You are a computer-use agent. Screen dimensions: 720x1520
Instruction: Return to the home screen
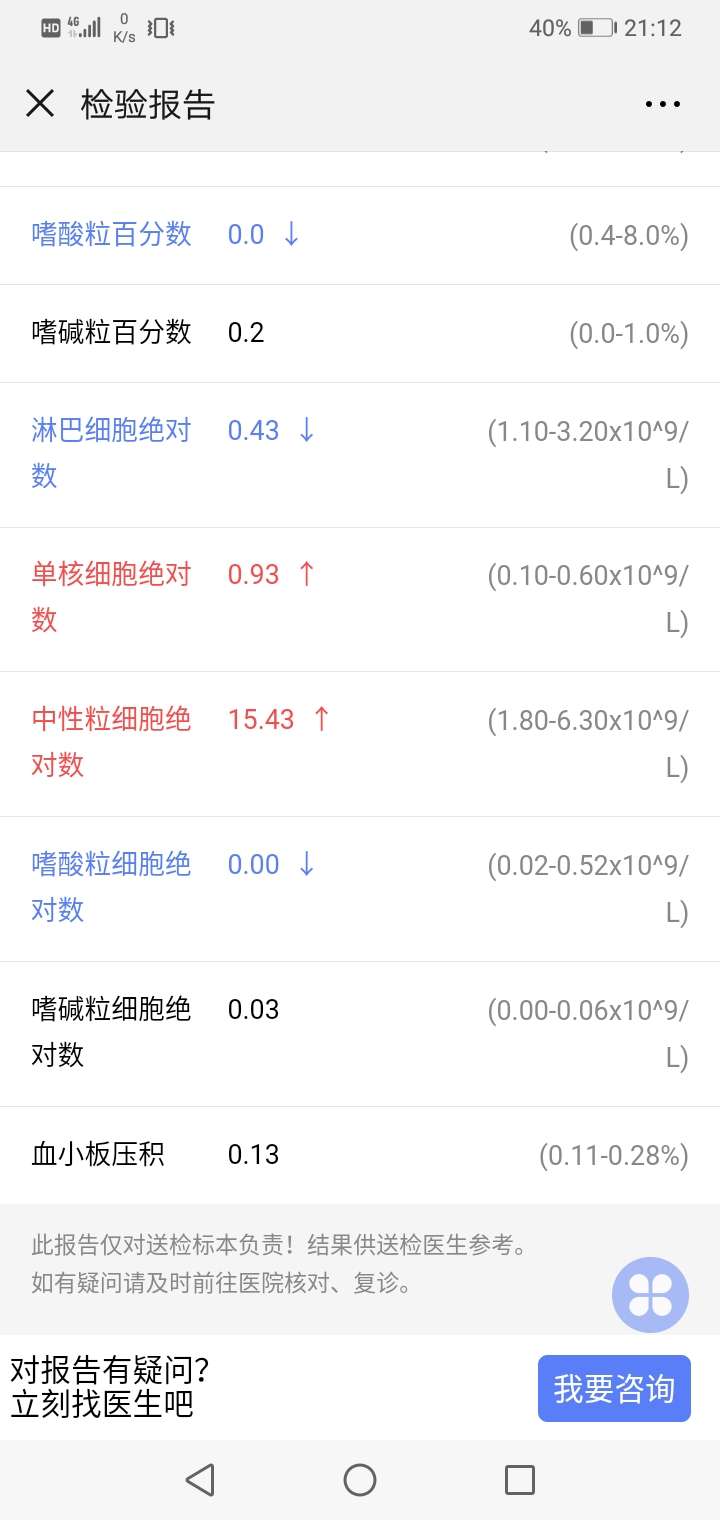coord(360,1480)
